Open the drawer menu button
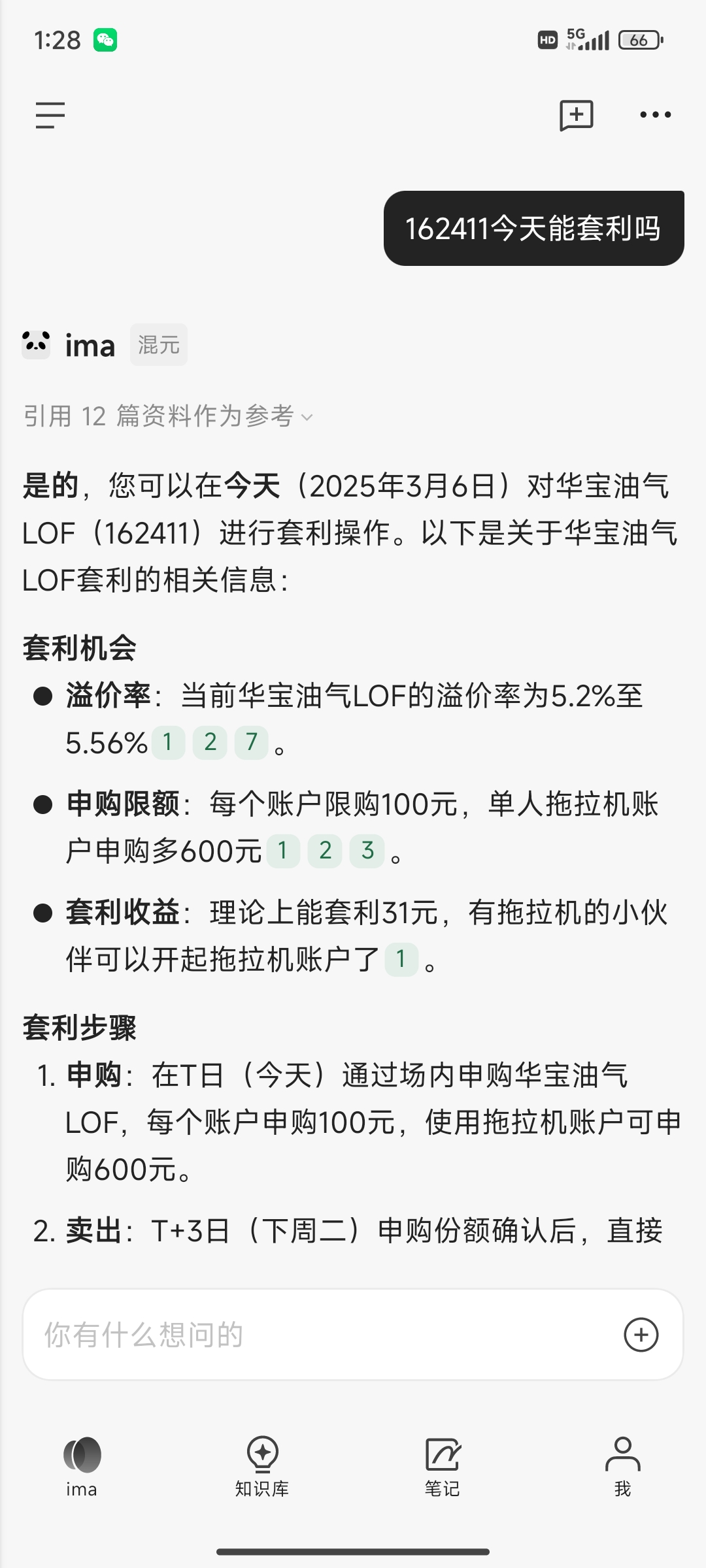 [x=50, y=115]
